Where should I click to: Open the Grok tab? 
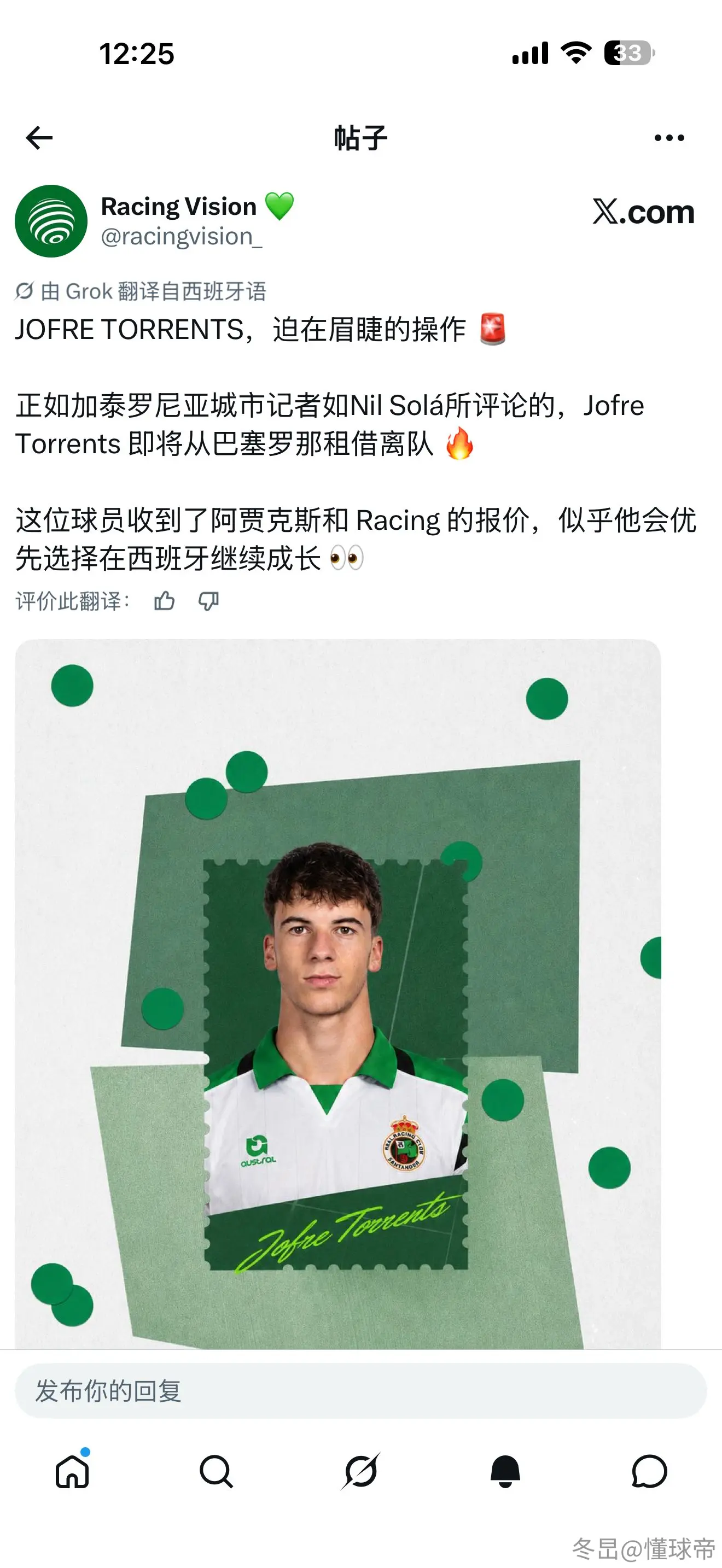[360, 1471]
